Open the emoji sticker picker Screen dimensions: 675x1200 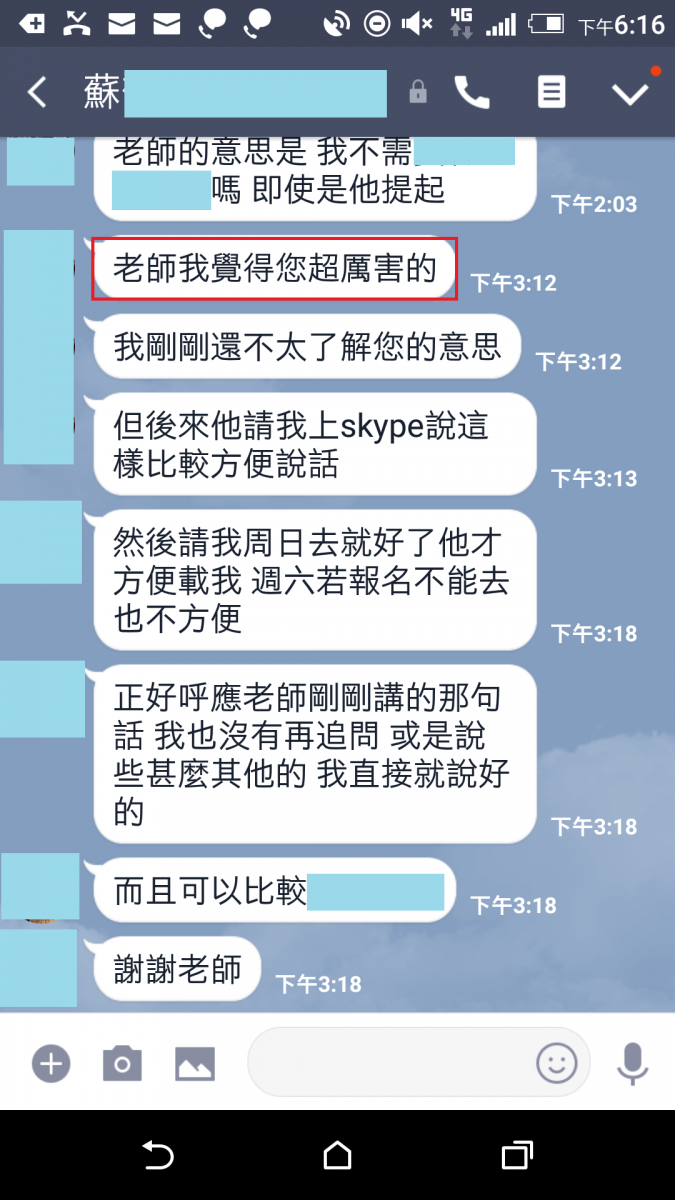tap(557, 1063)
